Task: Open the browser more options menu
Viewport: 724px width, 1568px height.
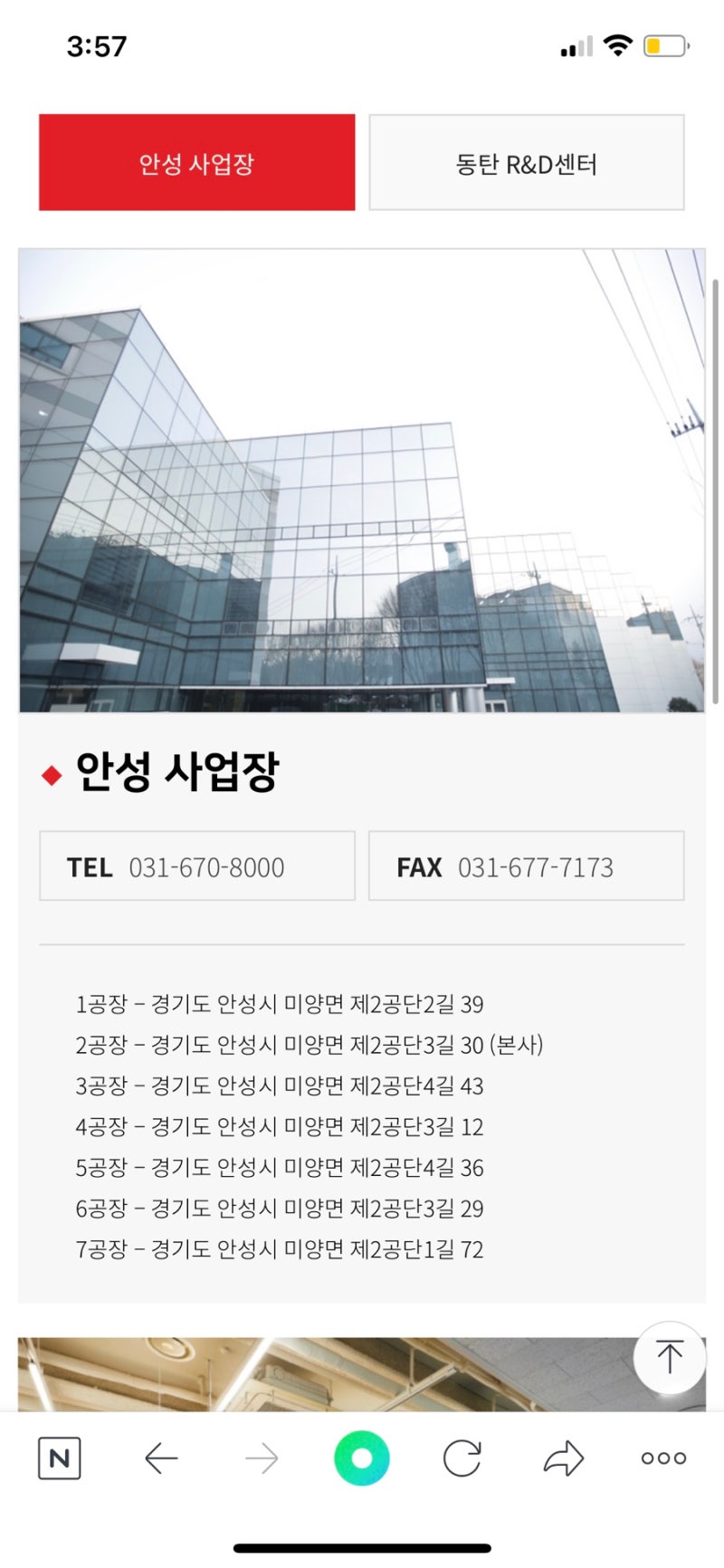Action: click(x=663, y=1458)
